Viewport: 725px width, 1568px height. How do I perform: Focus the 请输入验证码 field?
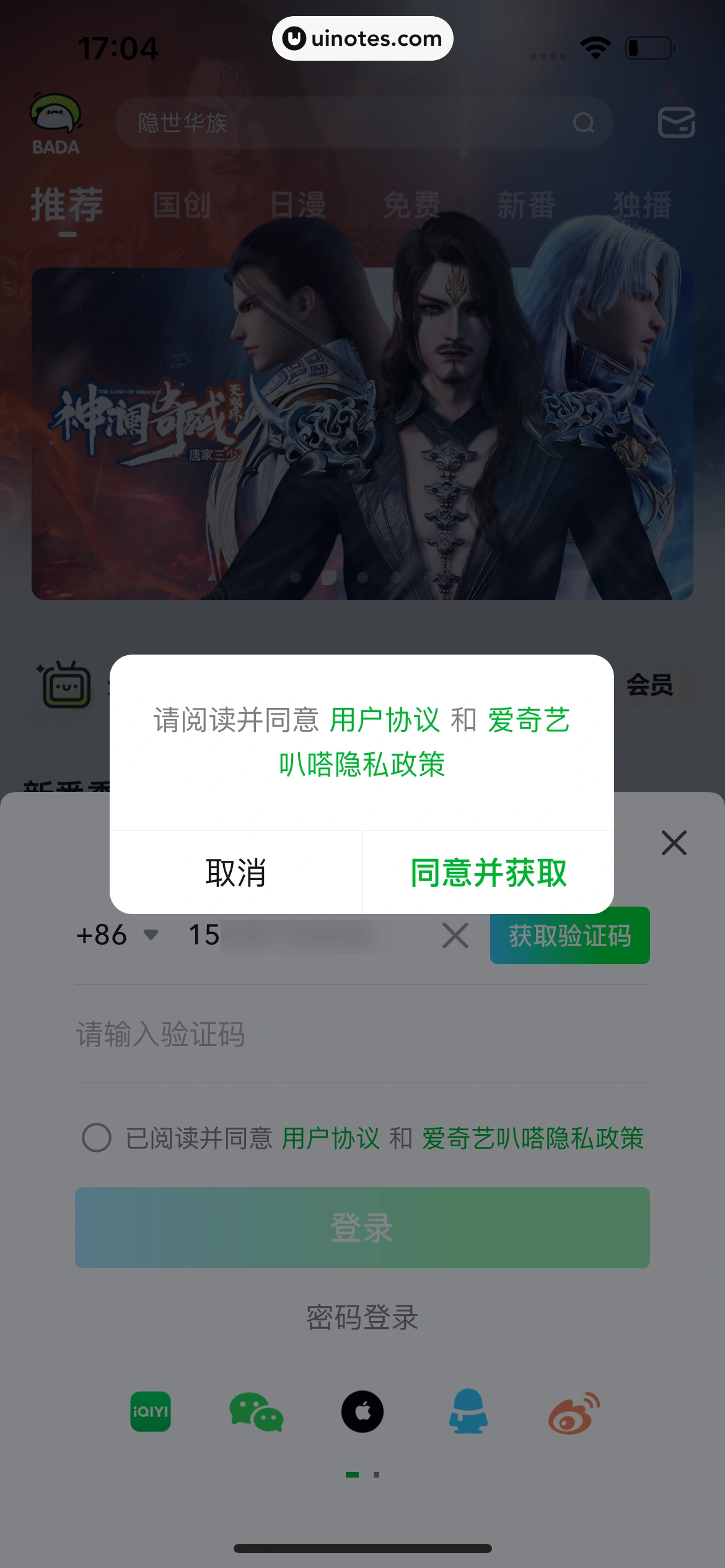362,1034
